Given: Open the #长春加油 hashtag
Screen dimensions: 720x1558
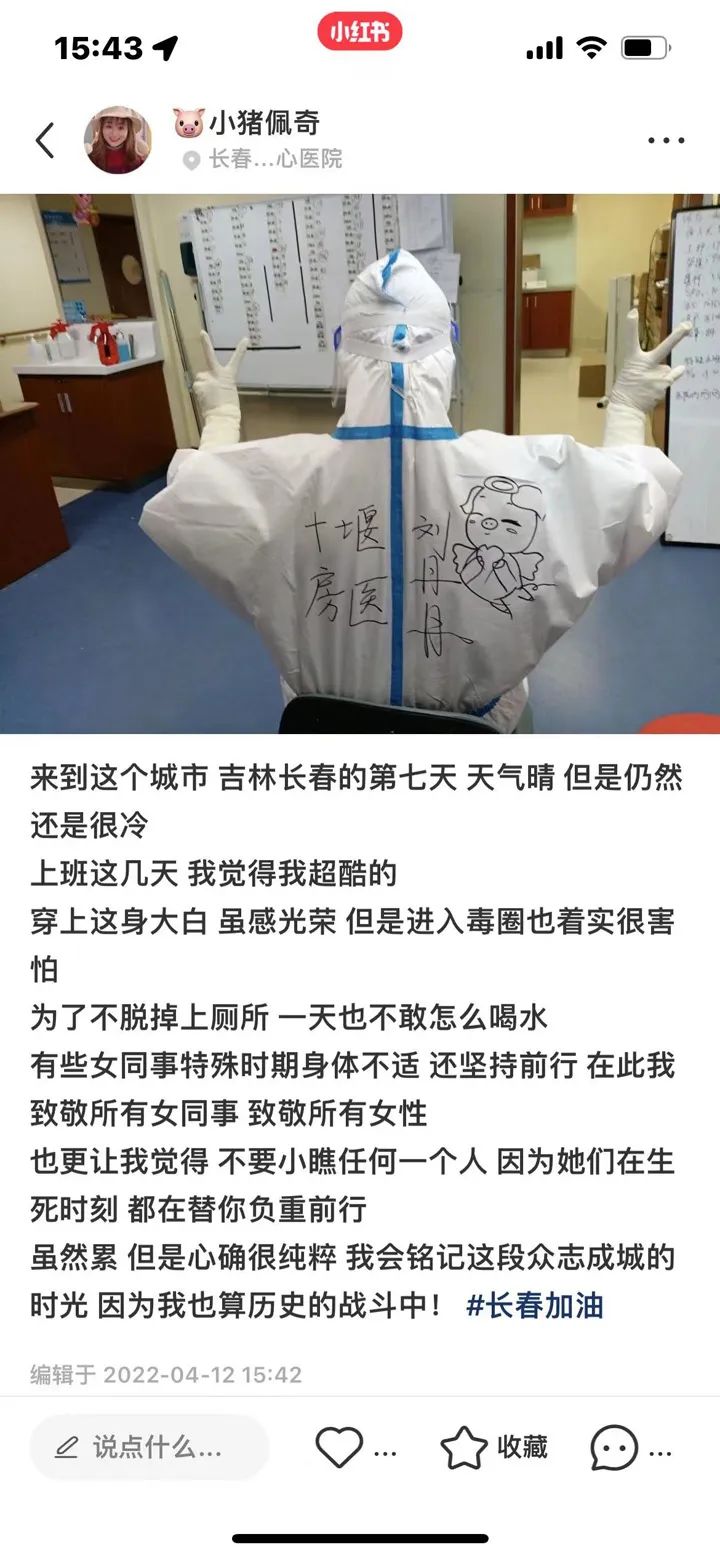Looking at the screenshot, I should point(534,1306).
